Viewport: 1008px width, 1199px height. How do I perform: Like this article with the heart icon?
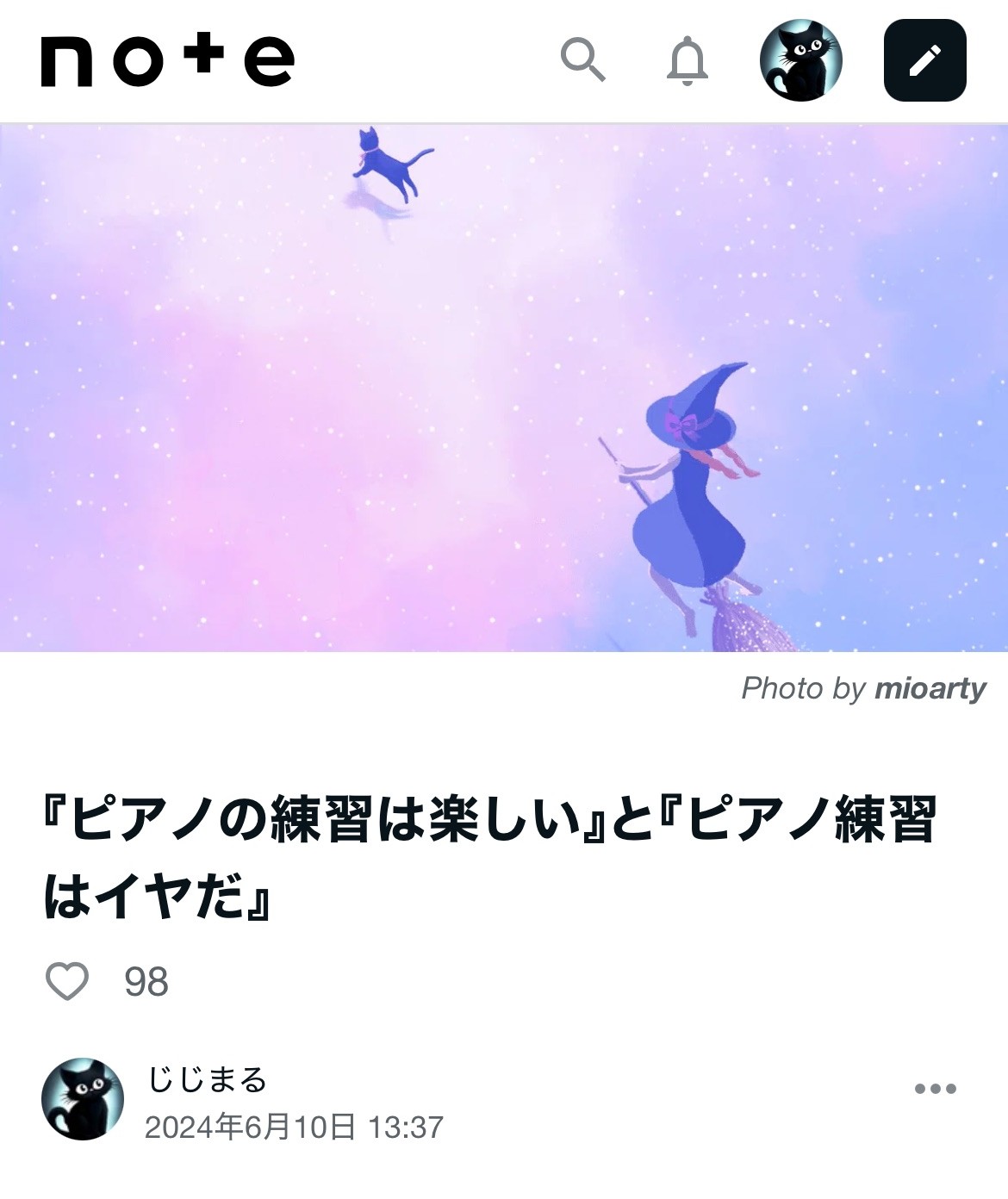pos(67,981)
